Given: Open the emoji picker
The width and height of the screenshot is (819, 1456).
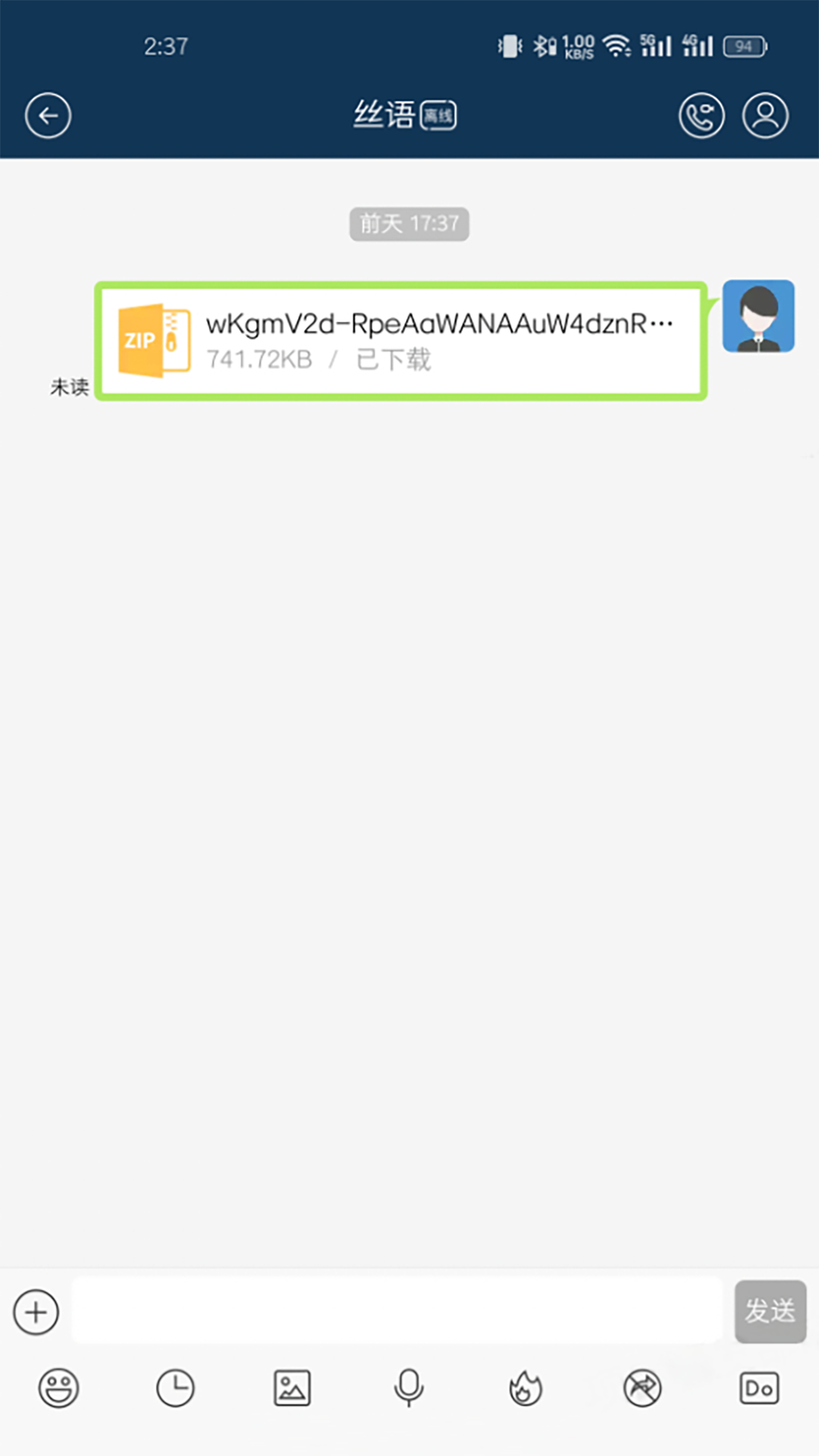Looking at the screenshot, I should 58,1389.
